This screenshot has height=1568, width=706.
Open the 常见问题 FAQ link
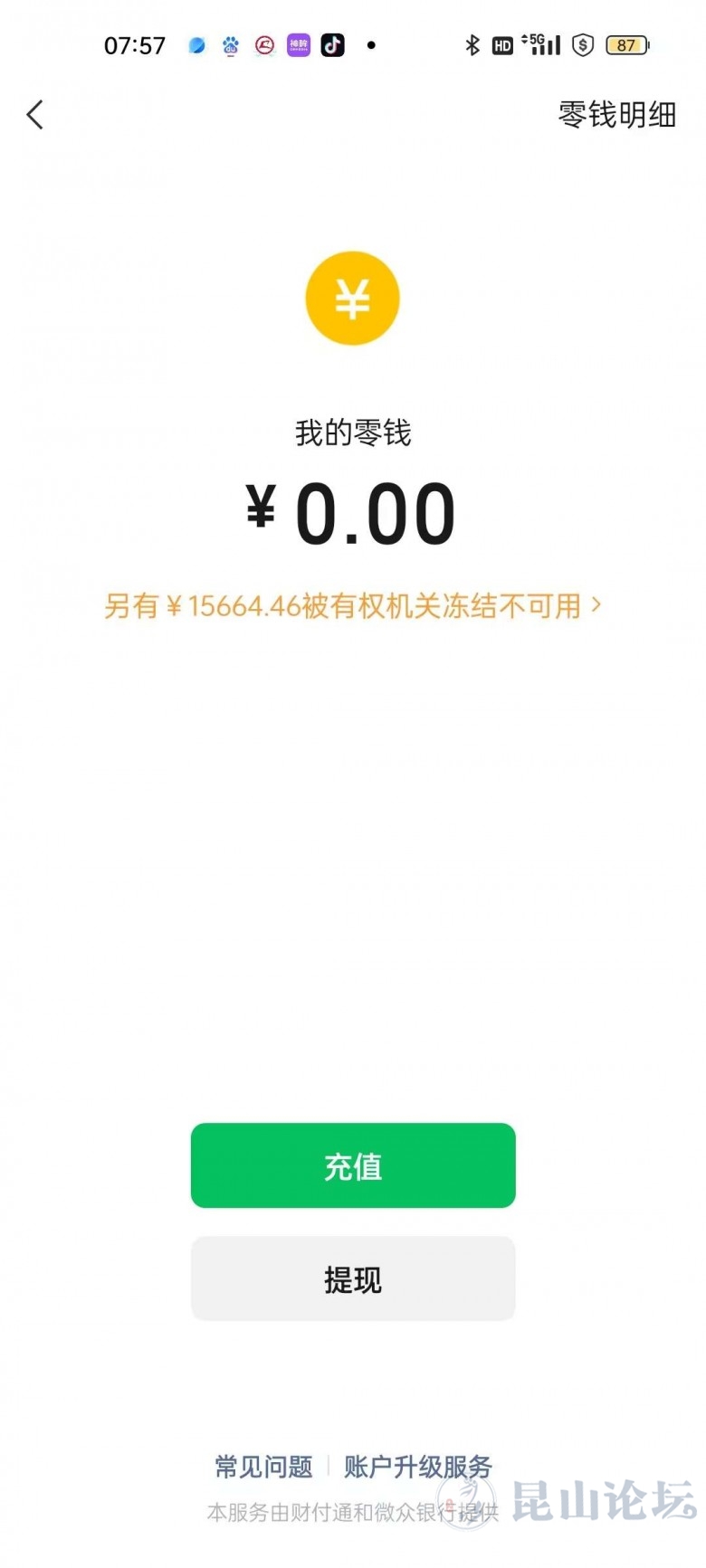pyautogui.click(x=263, y=1467)
